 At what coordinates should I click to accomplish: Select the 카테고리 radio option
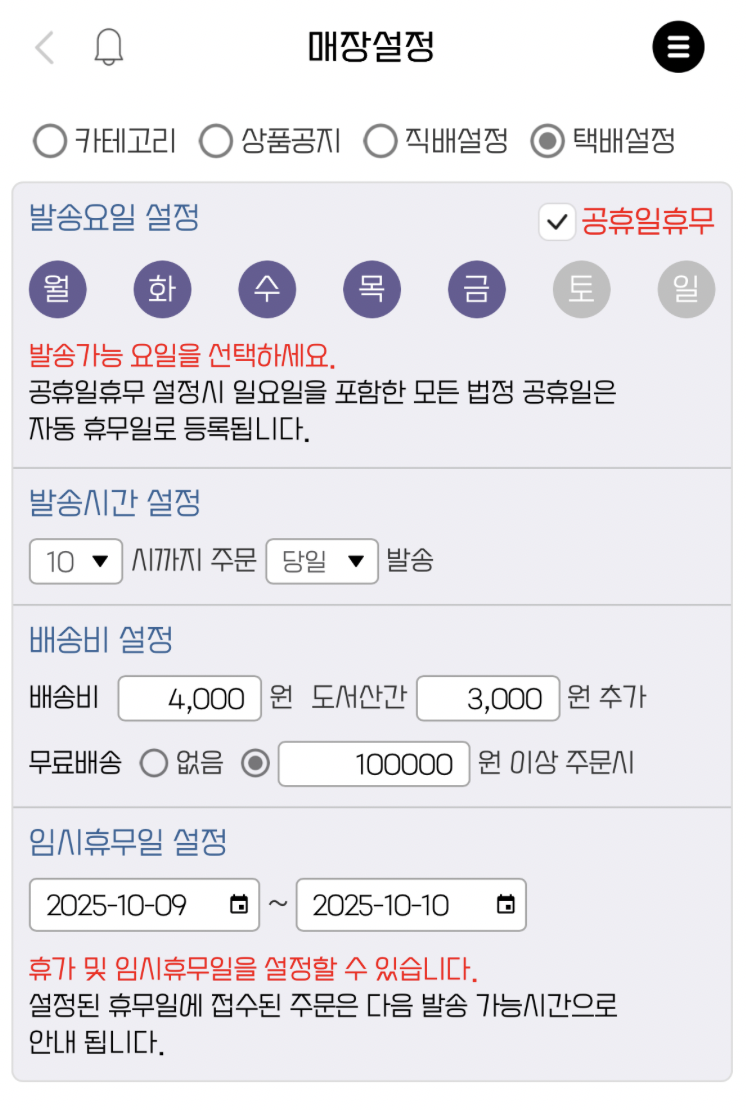49,141
